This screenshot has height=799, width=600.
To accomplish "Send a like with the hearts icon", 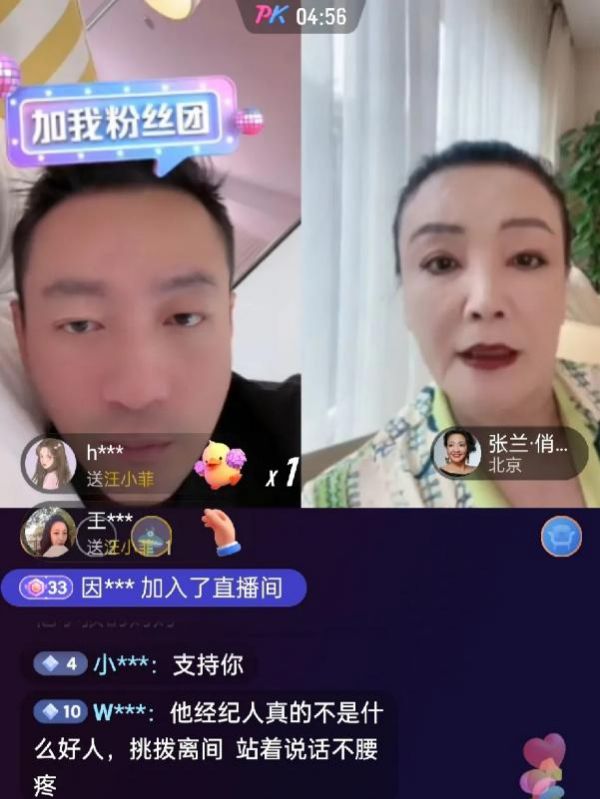I will 545,762.
